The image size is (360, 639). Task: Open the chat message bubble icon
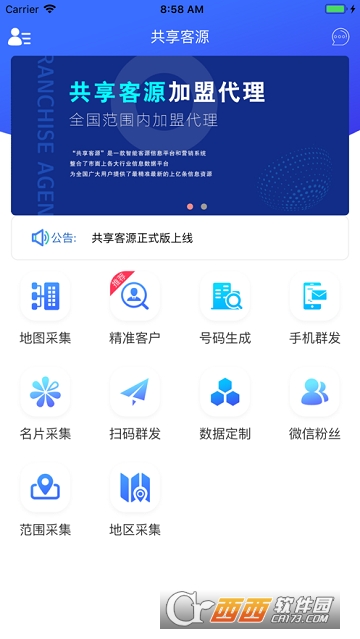(x=340, y=37)
